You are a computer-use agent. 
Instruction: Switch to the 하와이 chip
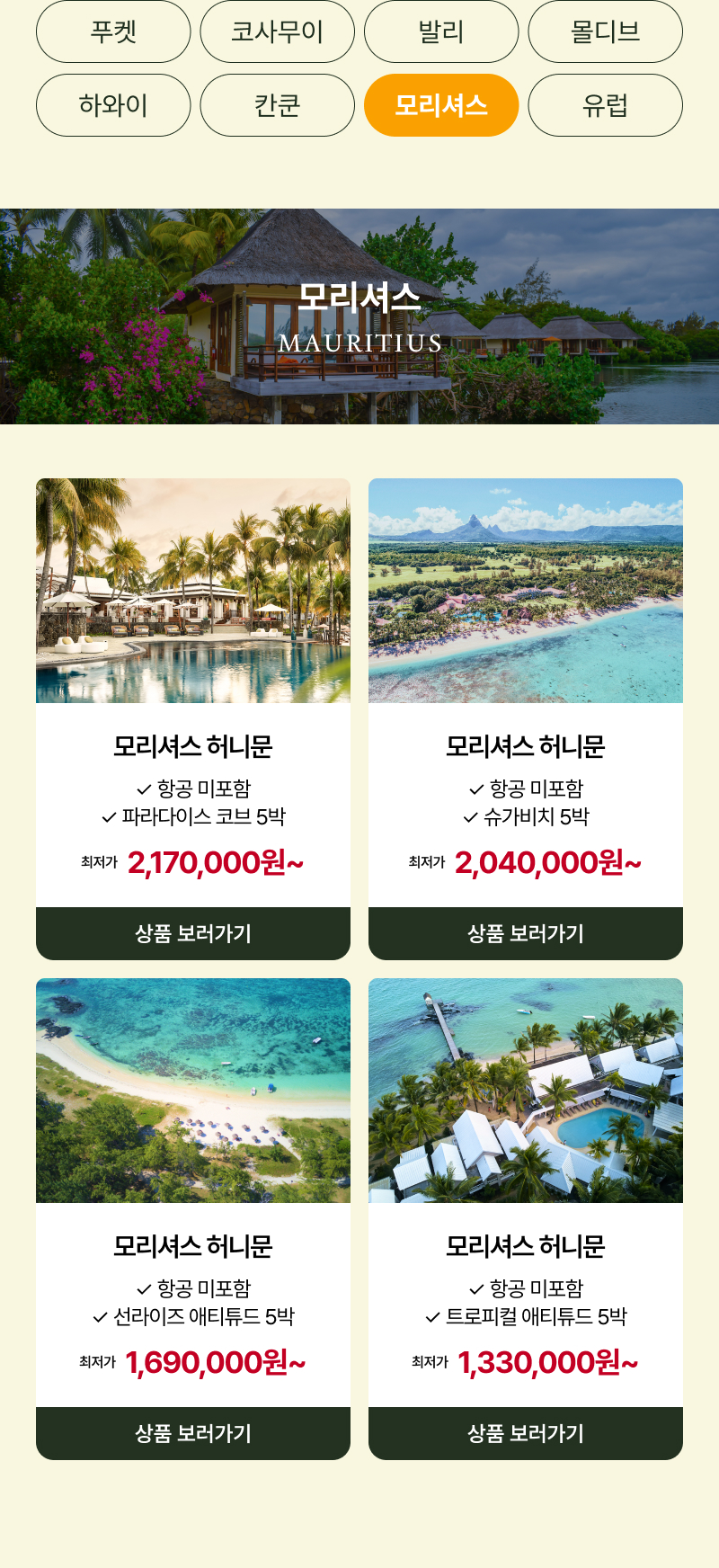pos(113,105)
